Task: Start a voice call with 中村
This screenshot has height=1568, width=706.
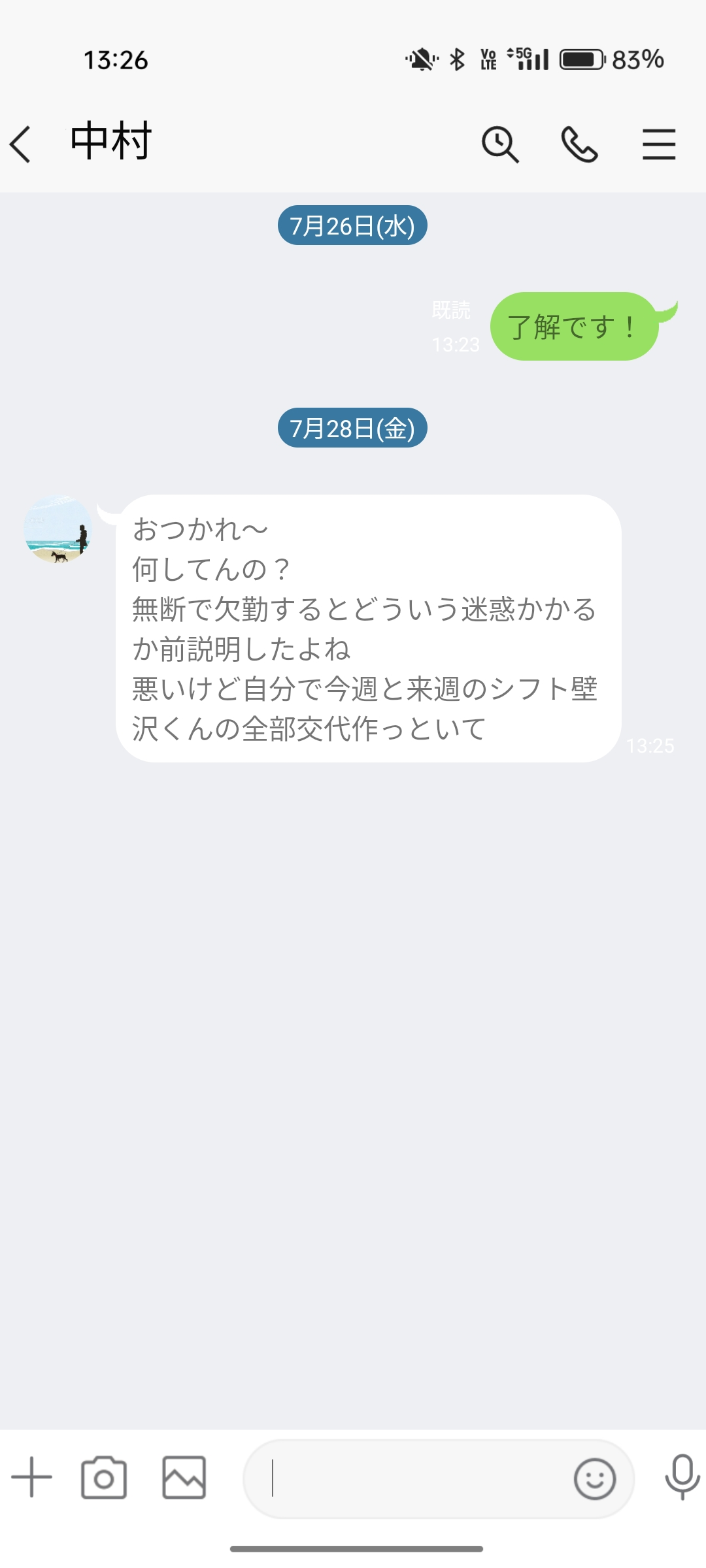Action: 579,144
